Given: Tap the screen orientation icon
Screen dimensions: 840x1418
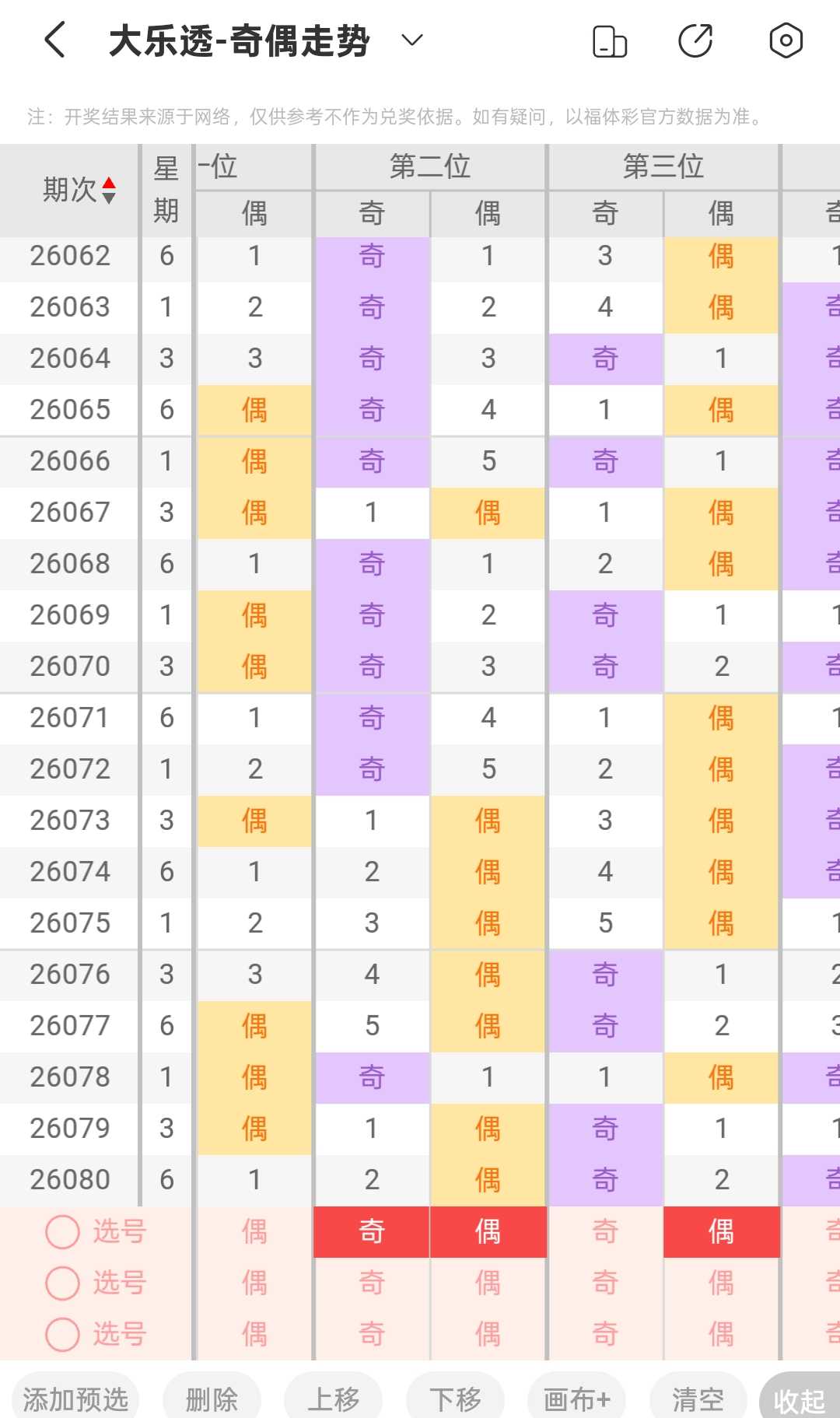Looking at the screenshot, I should point(610,41).
